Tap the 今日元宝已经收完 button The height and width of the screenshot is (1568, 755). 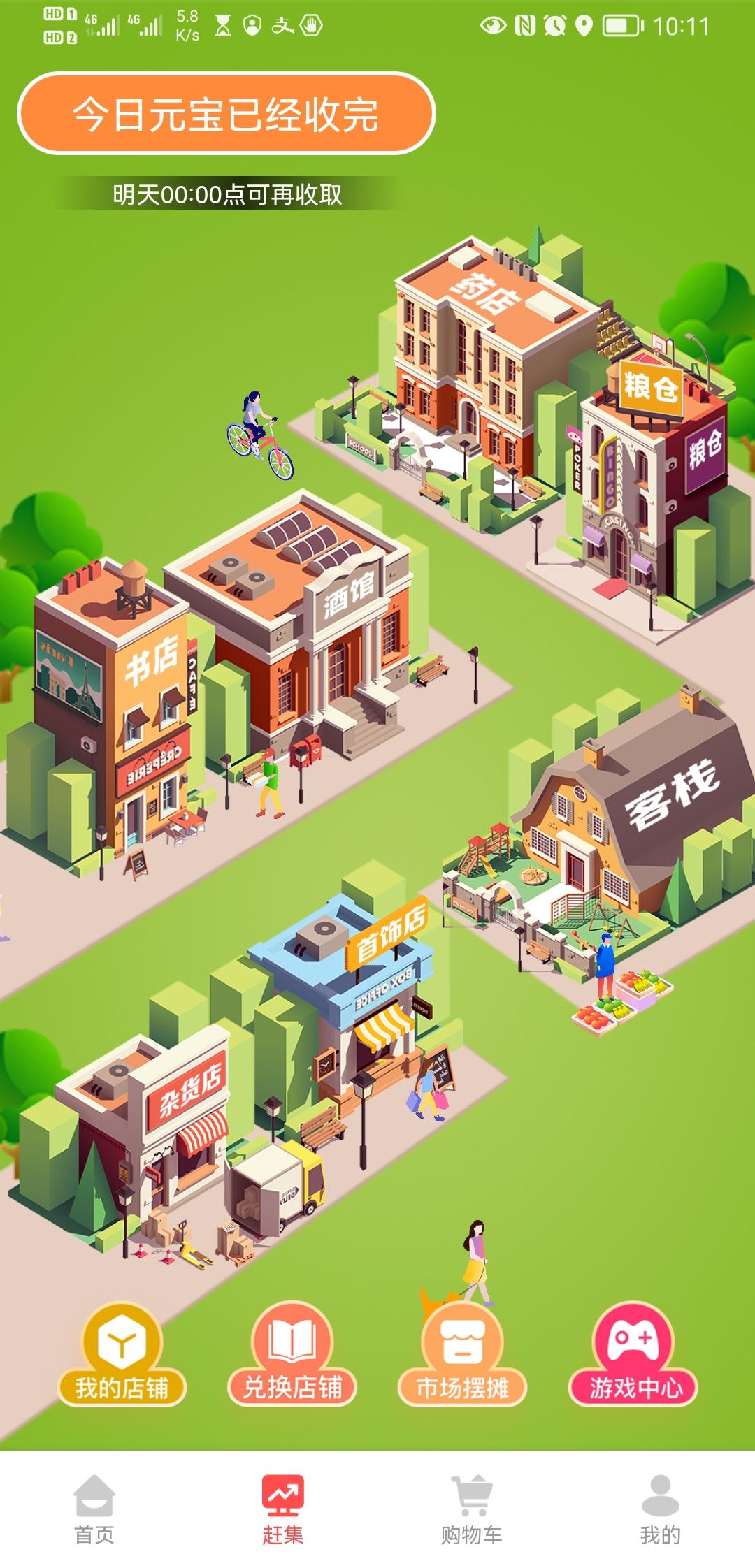[226, 114]
